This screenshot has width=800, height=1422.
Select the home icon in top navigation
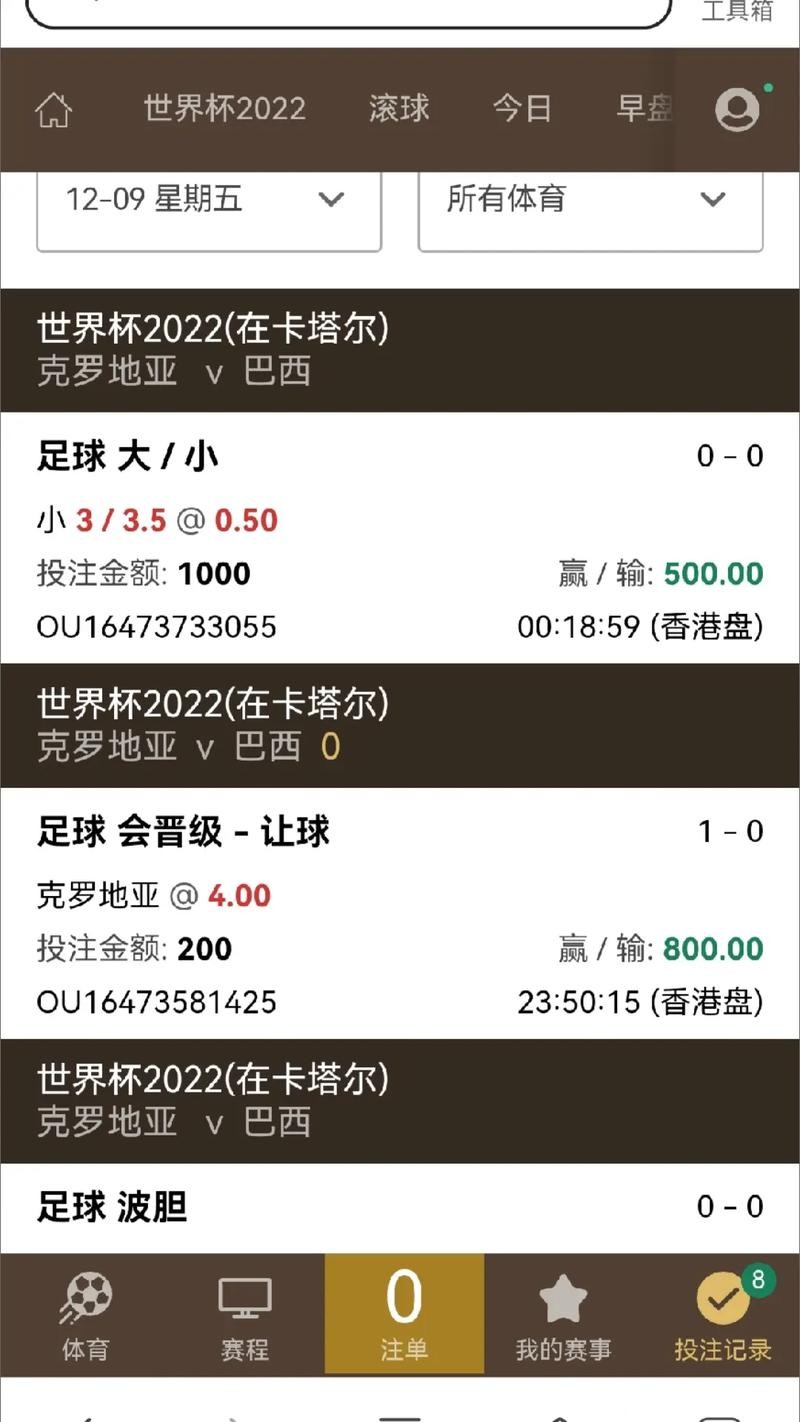tap(54, 110)
